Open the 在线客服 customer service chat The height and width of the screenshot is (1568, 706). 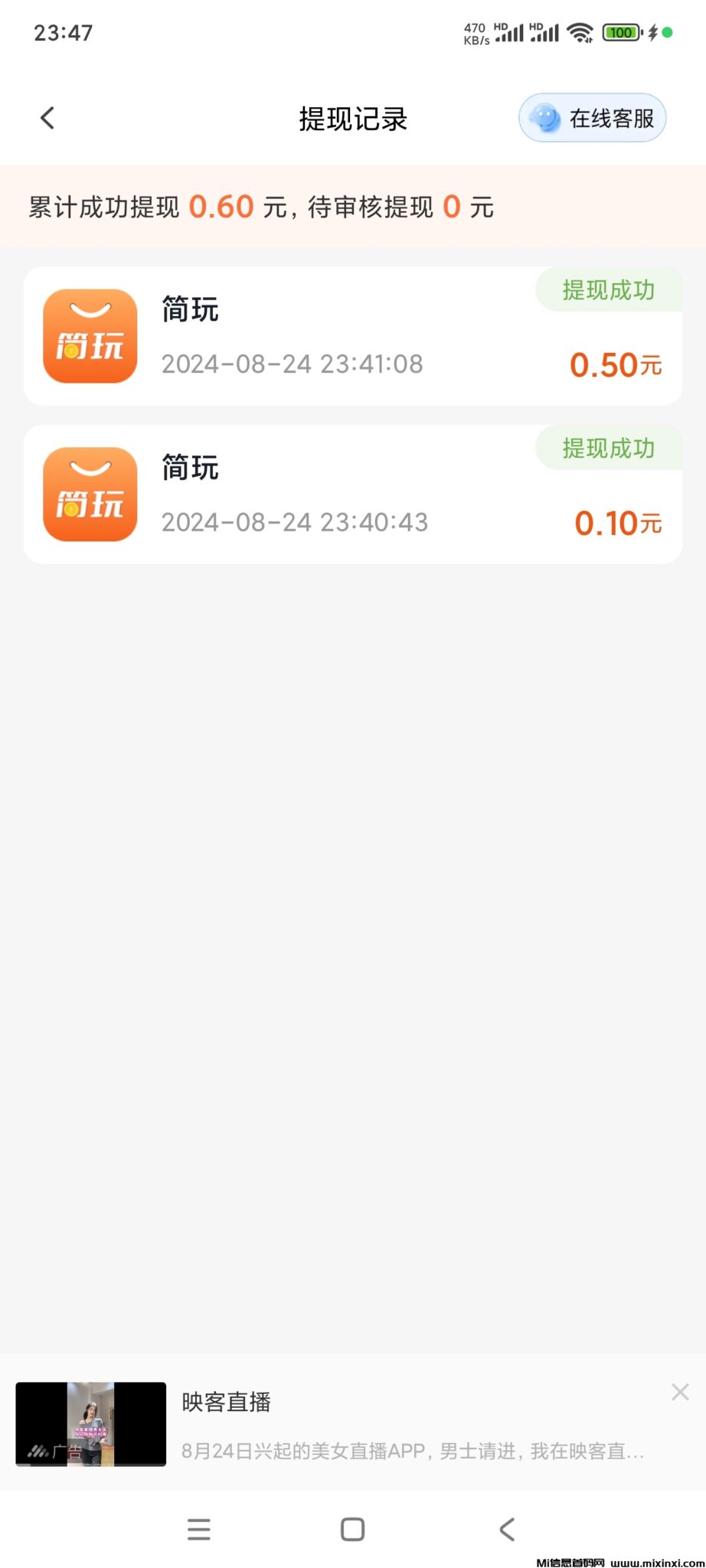[x=591, y=118]
